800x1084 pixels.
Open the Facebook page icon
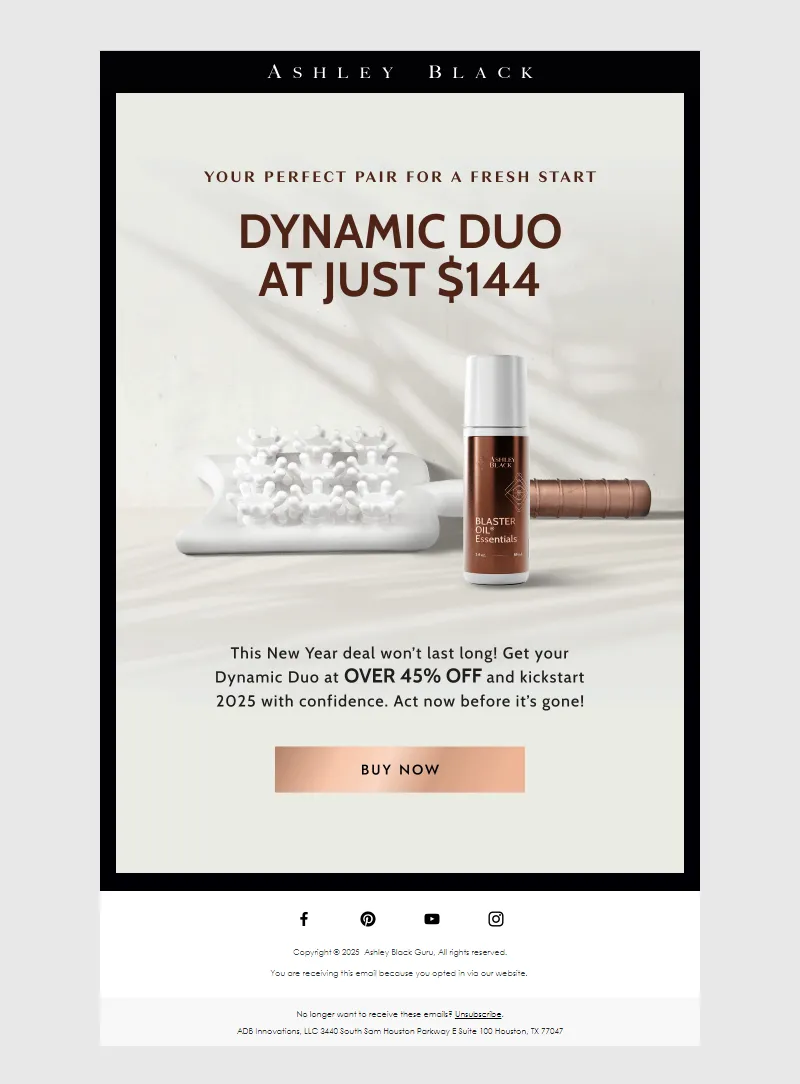tap(304, 919)
